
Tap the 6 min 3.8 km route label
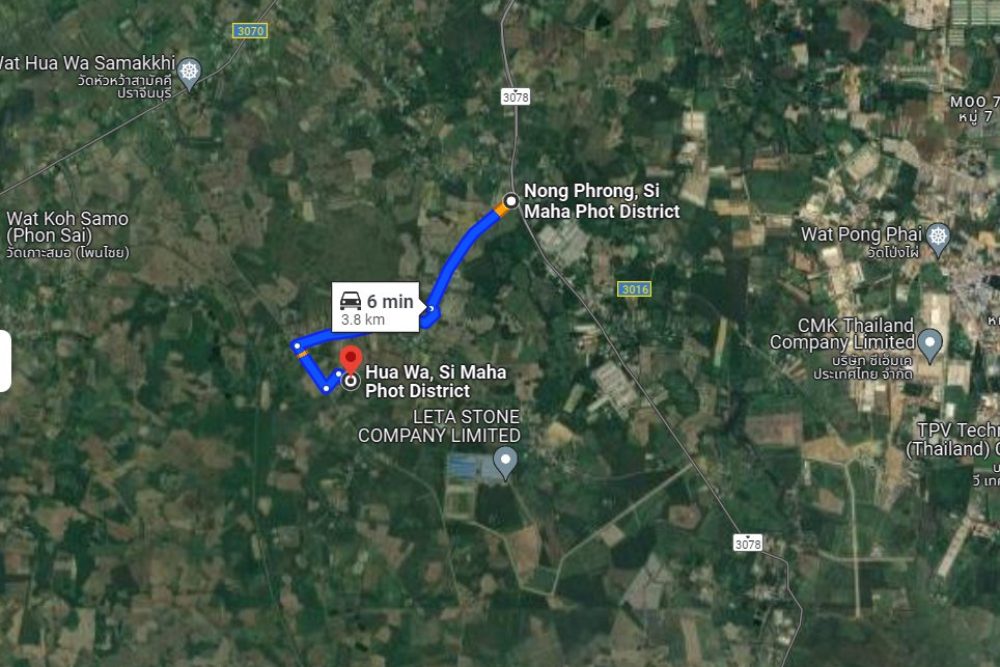[x=375, y=308]
